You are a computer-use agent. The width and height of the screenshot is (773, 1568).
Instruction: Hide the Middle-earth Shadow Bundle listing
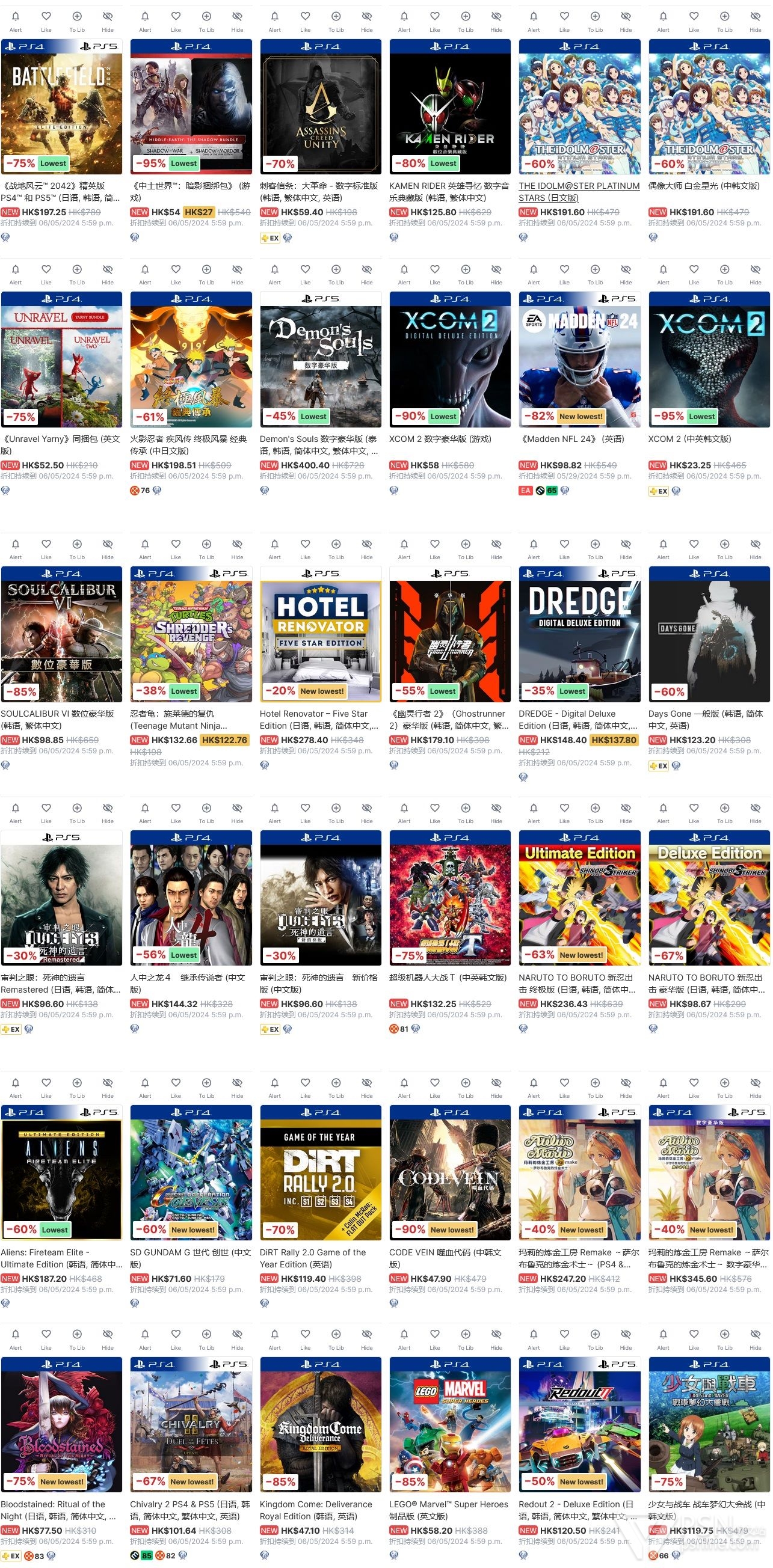click(237, 20)
